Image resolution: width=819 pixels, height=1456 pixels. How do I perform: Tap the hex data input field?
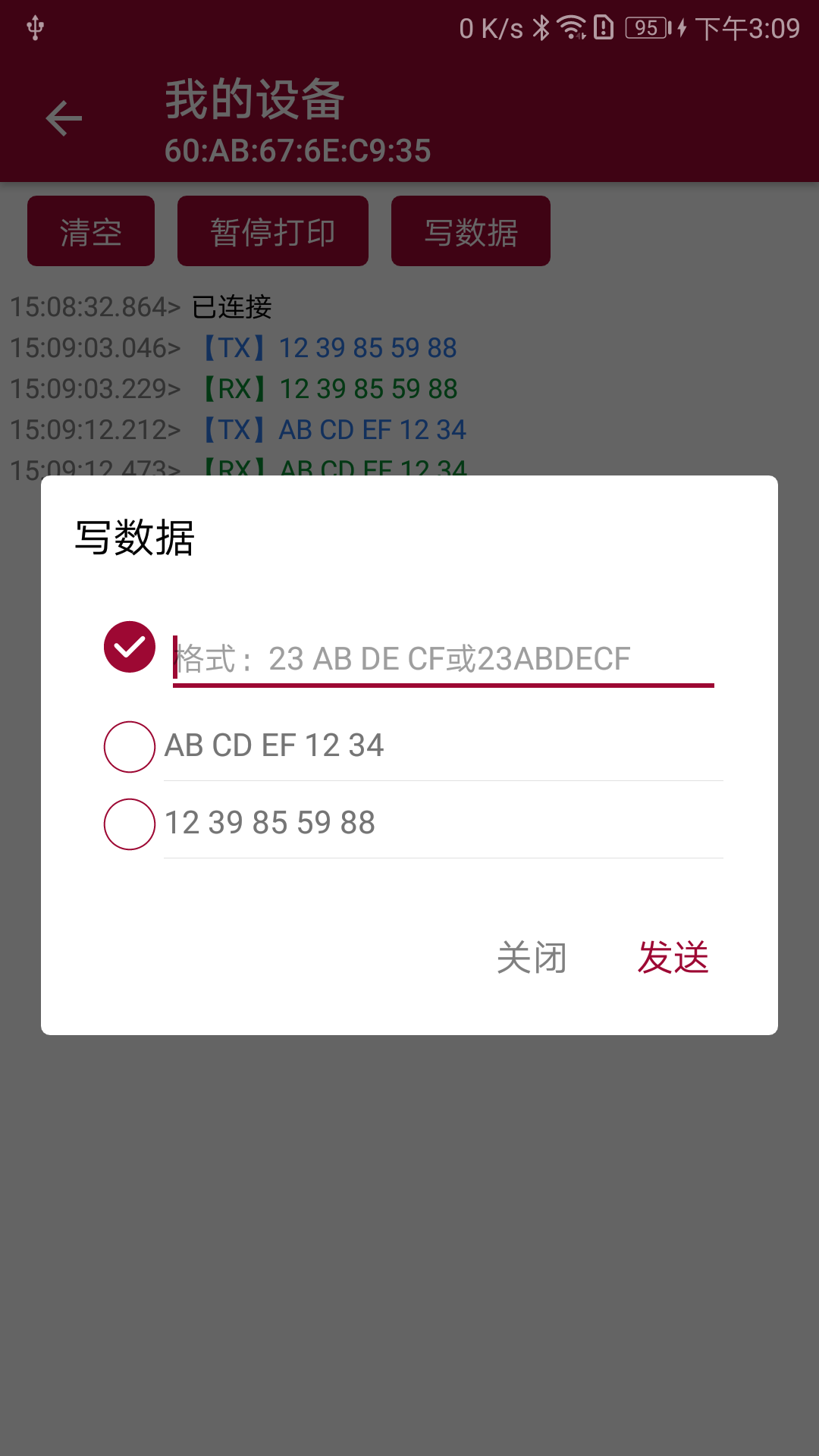tap(444, 658)
